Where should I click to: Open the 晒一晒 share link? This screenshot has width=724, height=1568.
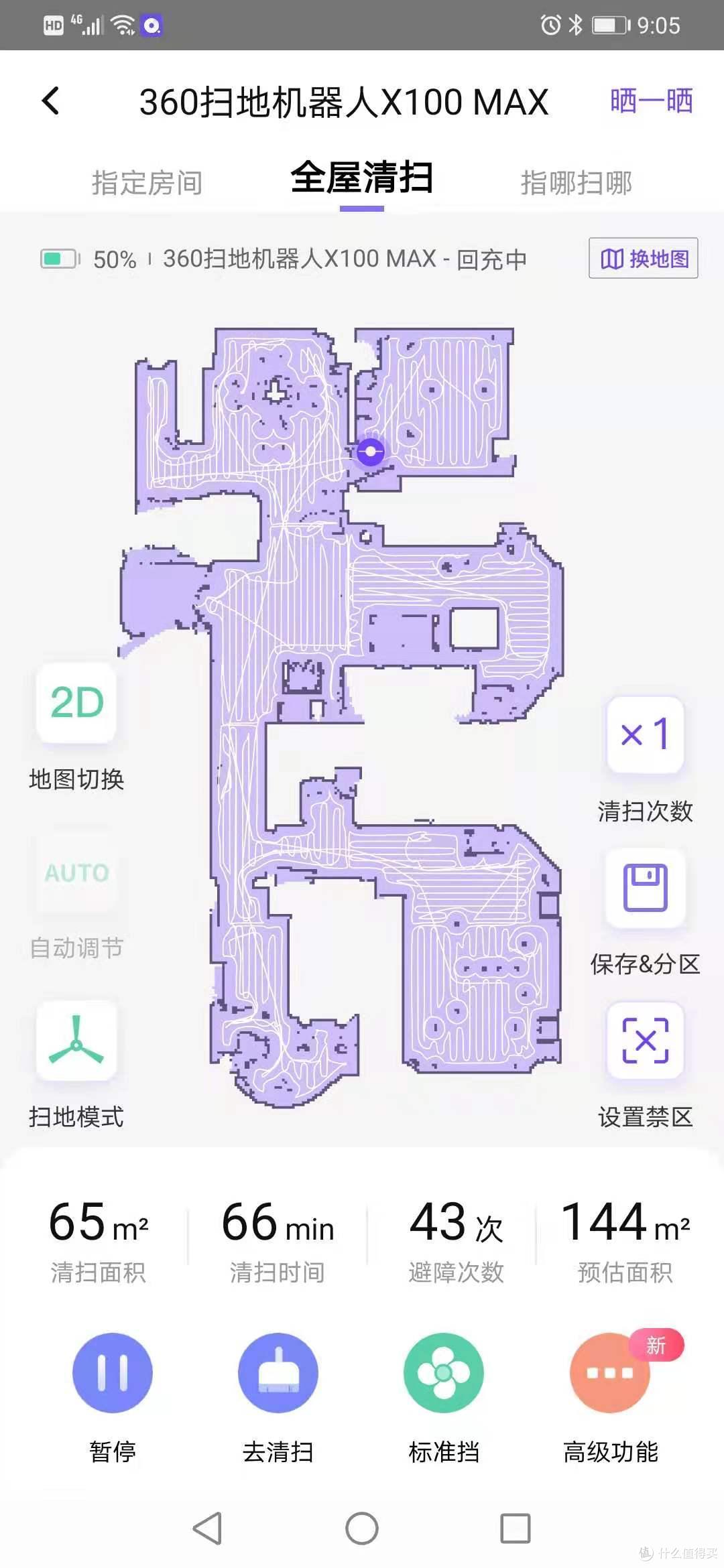coord(650,101)
